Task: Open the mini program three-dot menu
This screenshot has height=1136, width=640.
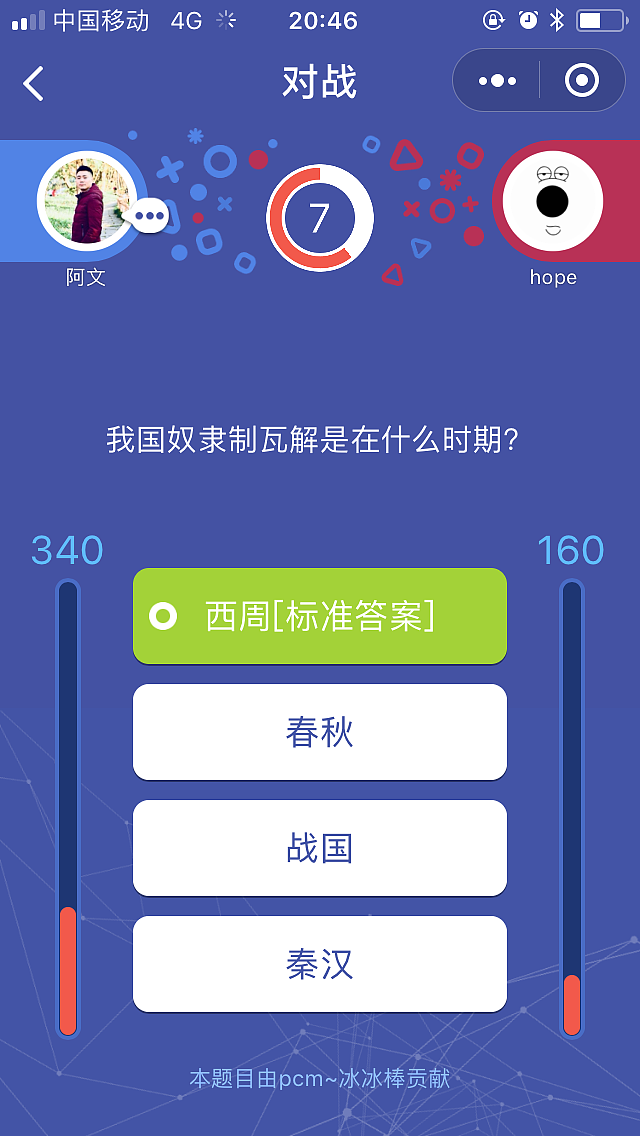Action: pos(497,81)
